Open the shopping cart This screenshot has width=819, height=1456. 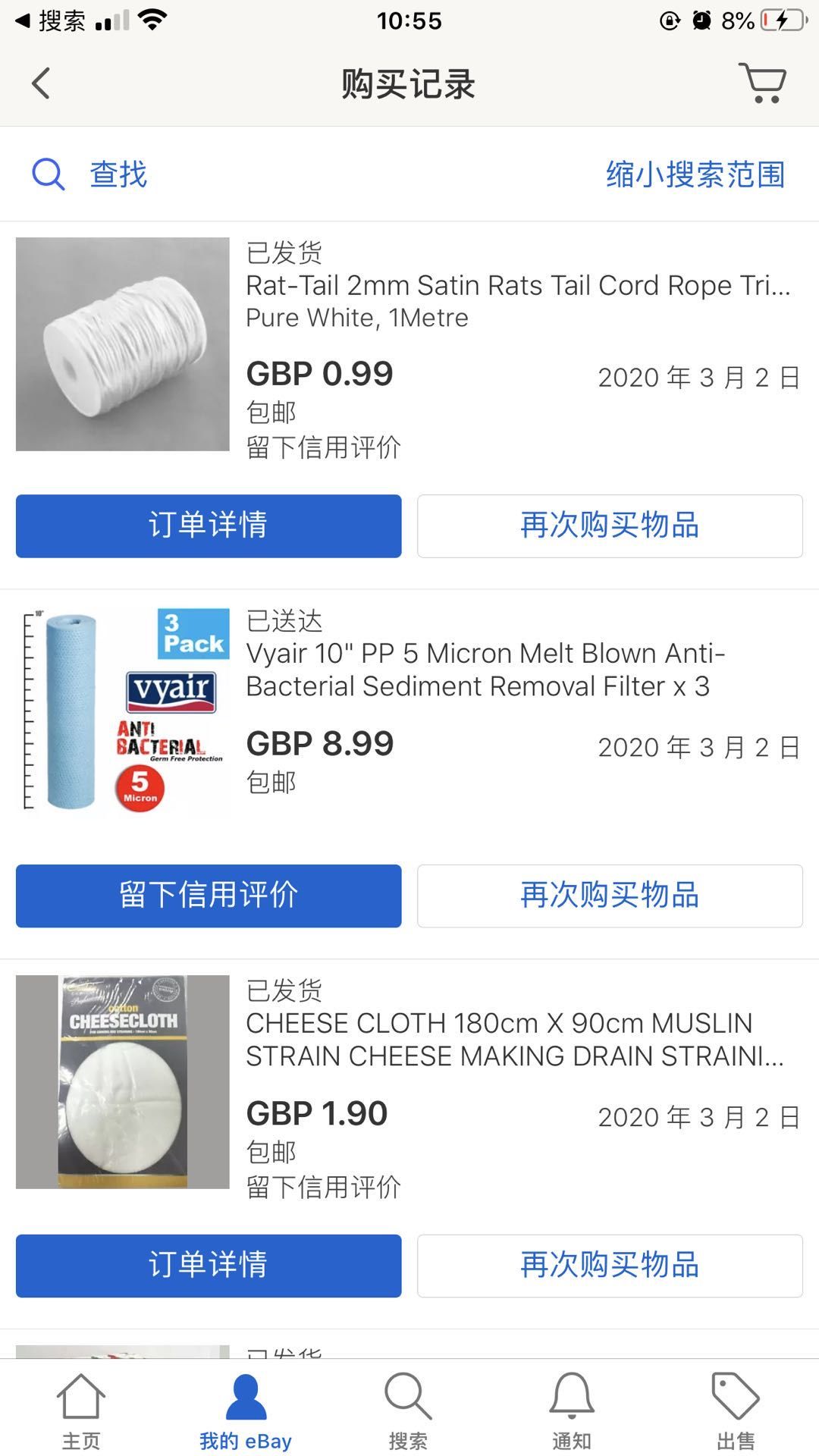762,83
